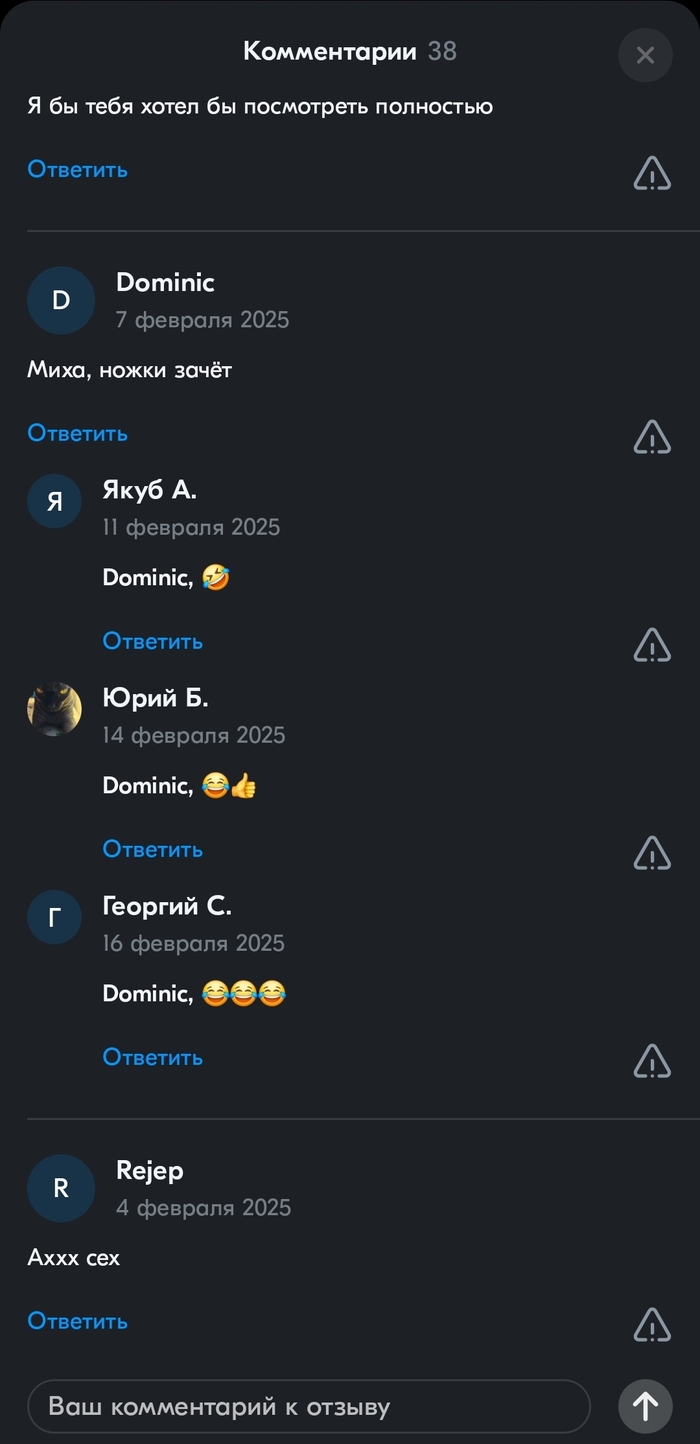Viewport: 700px width, 1444px height.
Task: Reply to Rejep's comment
Action: 78,1321
